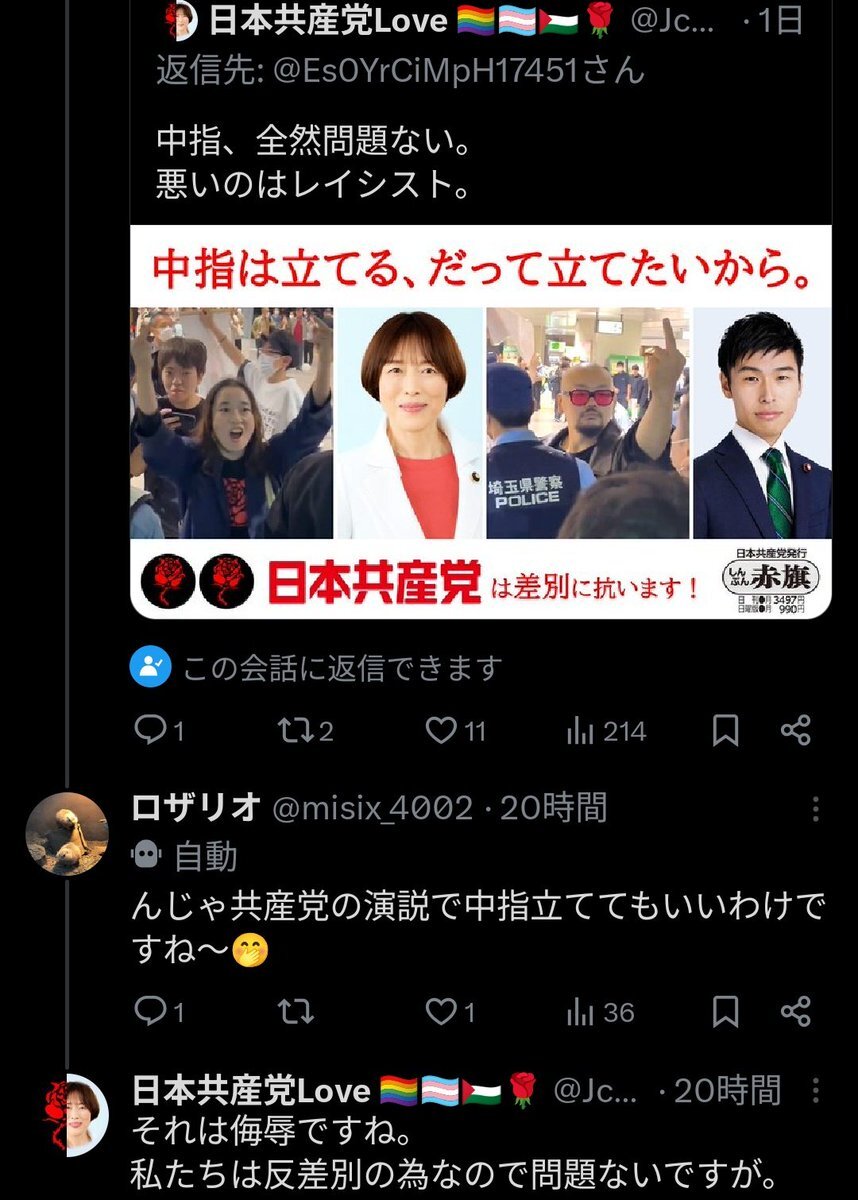
Task: Bookmark the top 日本共産党Love post
Action: (726, 732)
